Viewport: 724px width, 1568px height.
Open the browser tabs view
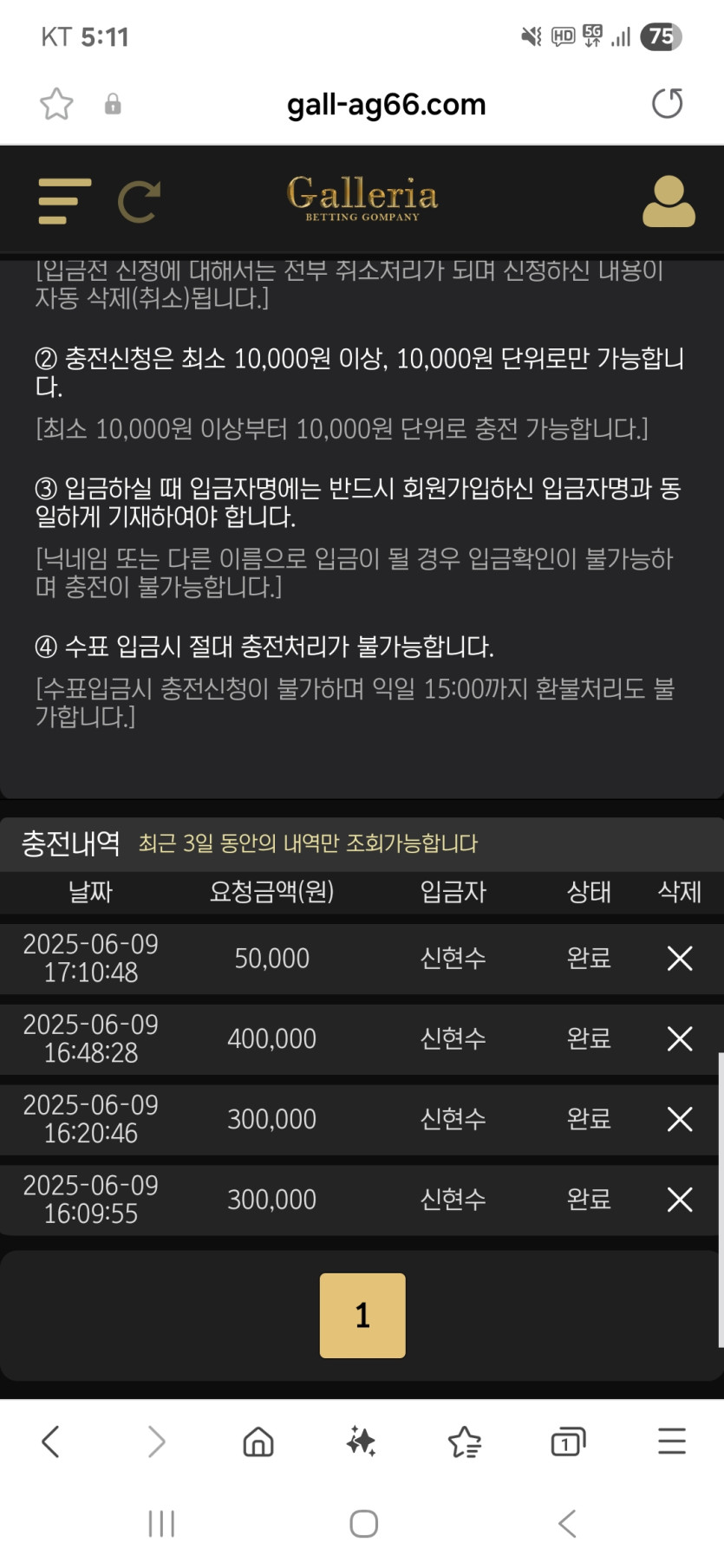pyautogui.click(x=568, y=1442)
